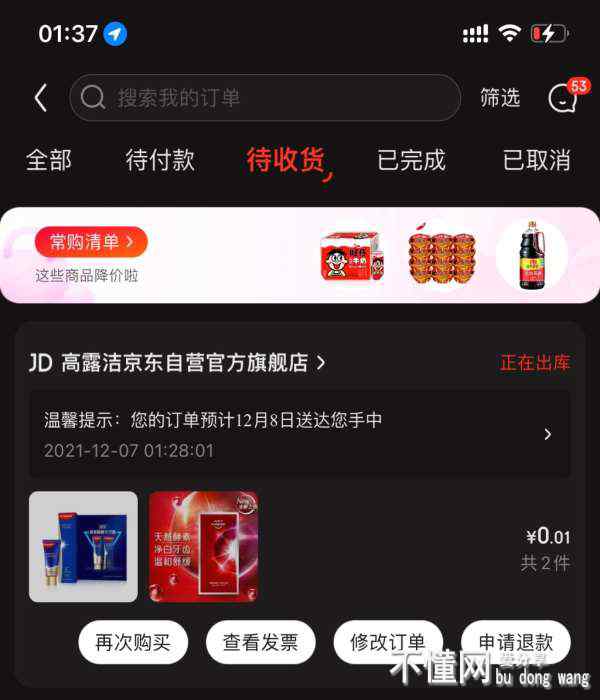The height and width of the screenshot is (700, 600).
Task: Choose 修改订单 to edit the order
Action: pyautogui.click(x=388, y=642)
